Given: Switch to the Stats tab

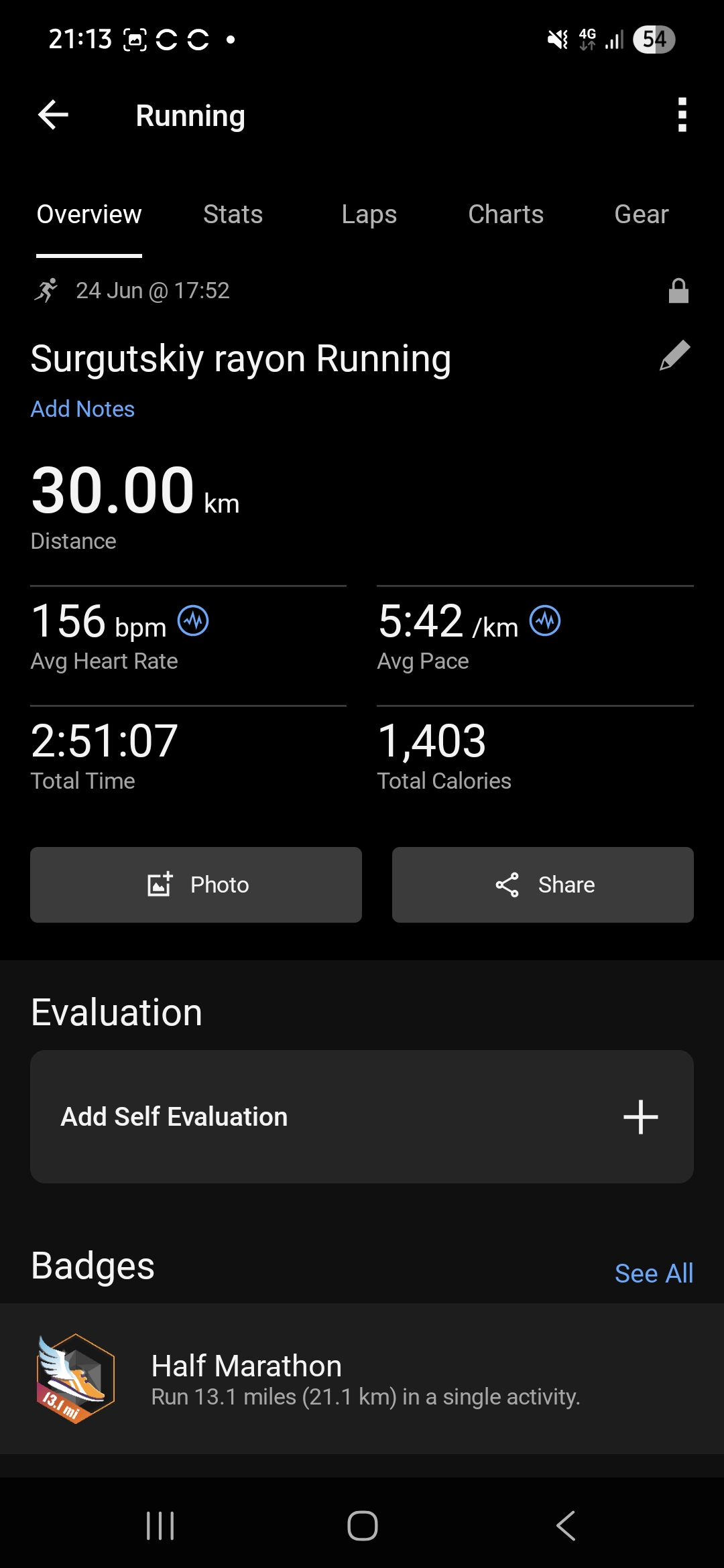Looking at the screenshot, I should coord(233,214).
